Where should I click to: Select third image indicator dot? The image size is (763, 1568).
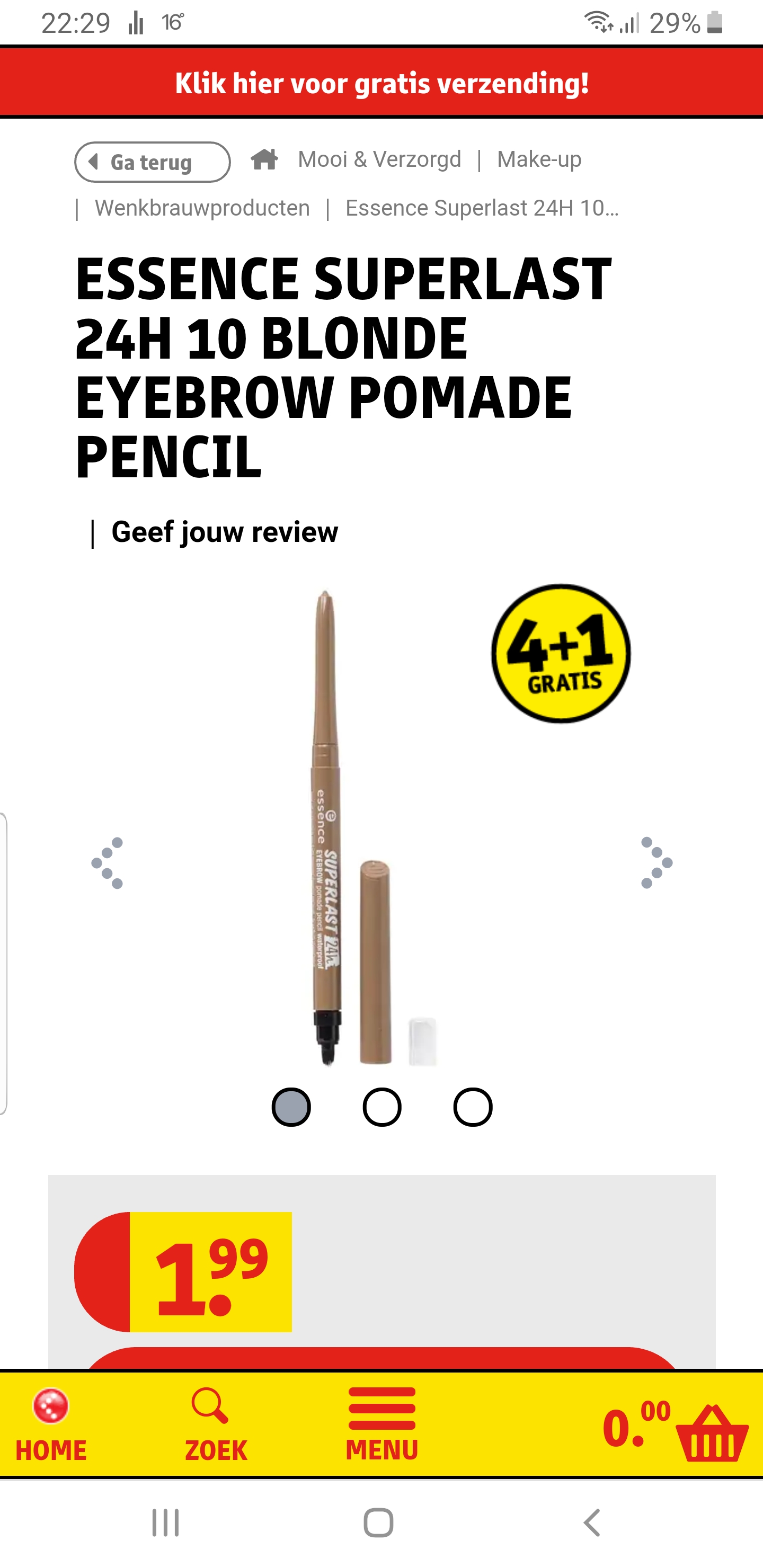pos(473,1107)
